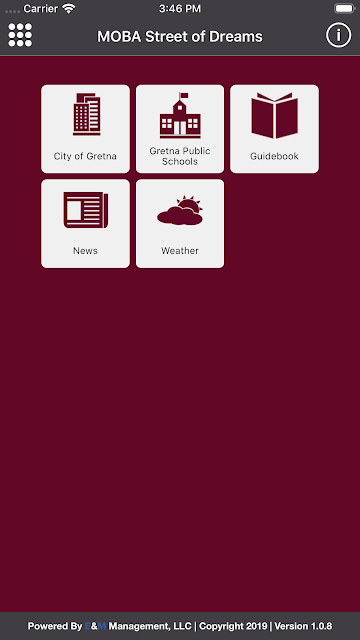Screen dimensions: 360x640
Task: Open the info icon
Action: tap(338, 36)
